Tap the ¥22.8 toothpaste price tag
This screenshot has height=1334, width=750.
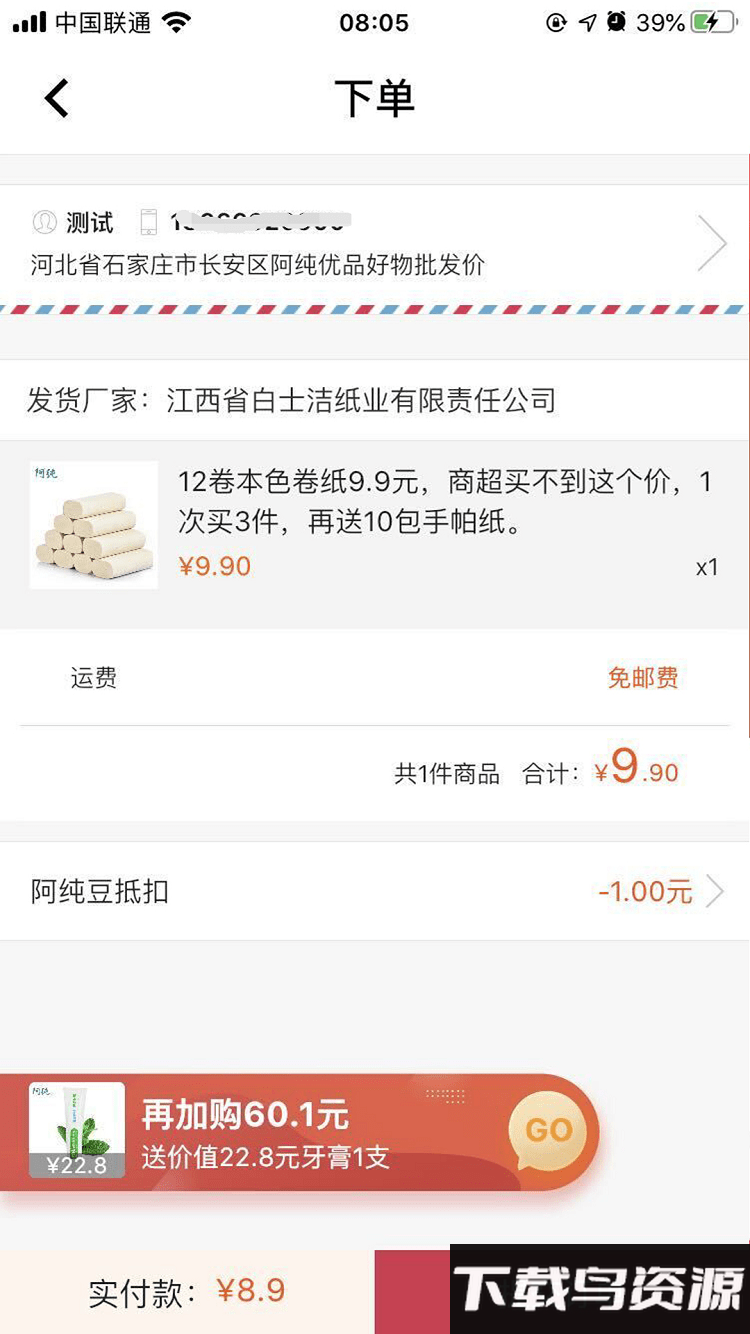pos(76,1166)
